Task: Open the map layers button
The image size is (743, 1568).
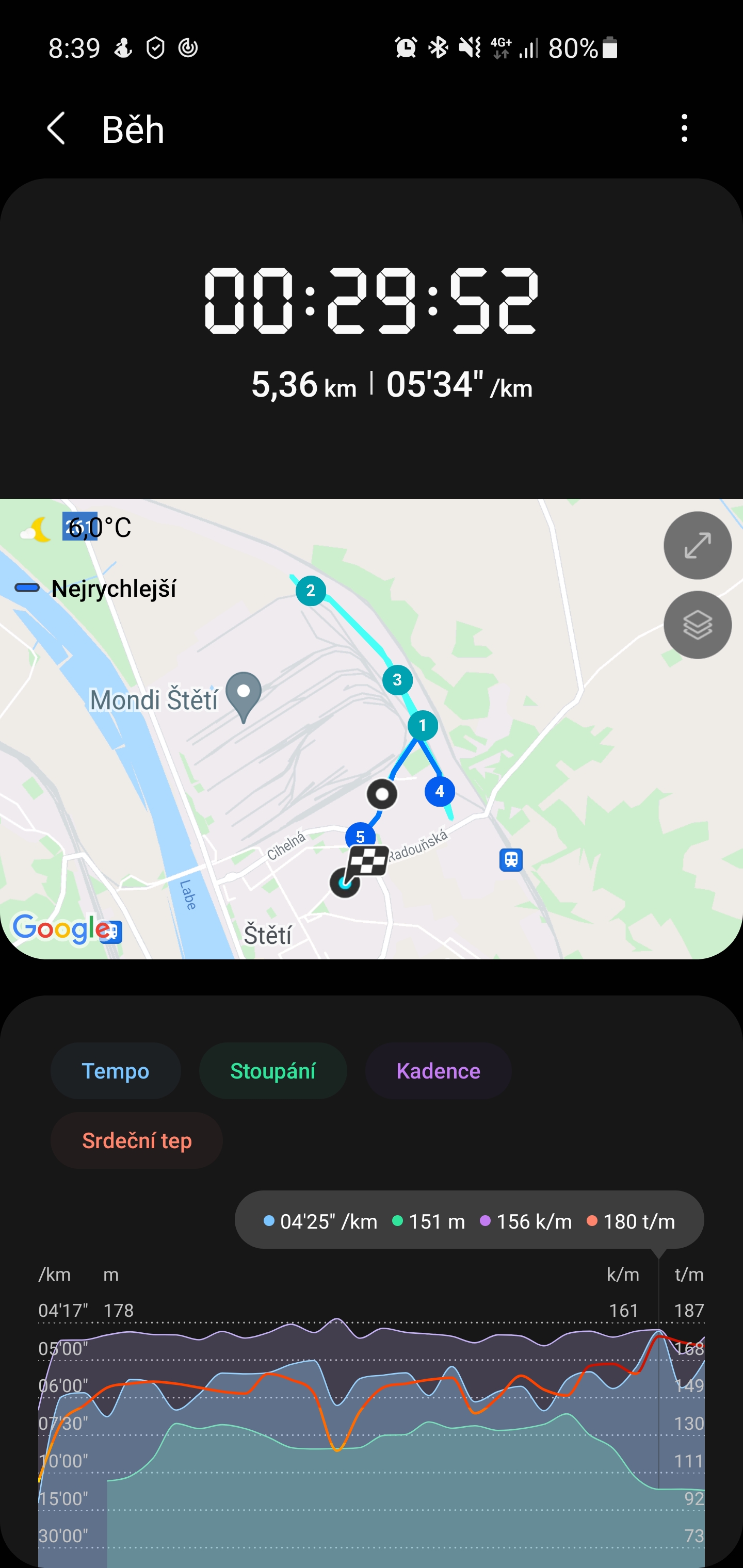Action: click(x=697, y=625)
